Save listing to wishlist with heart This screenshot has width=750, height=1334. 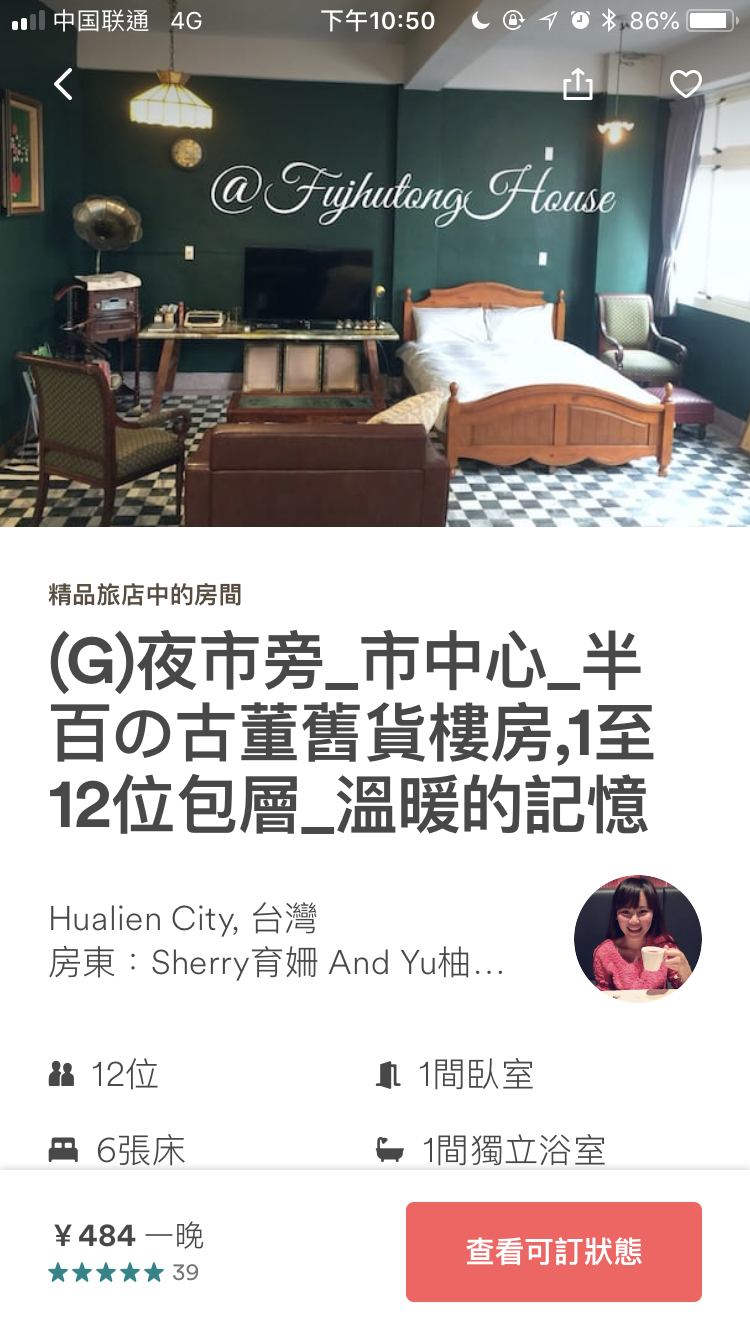click(x=685, y=85)
